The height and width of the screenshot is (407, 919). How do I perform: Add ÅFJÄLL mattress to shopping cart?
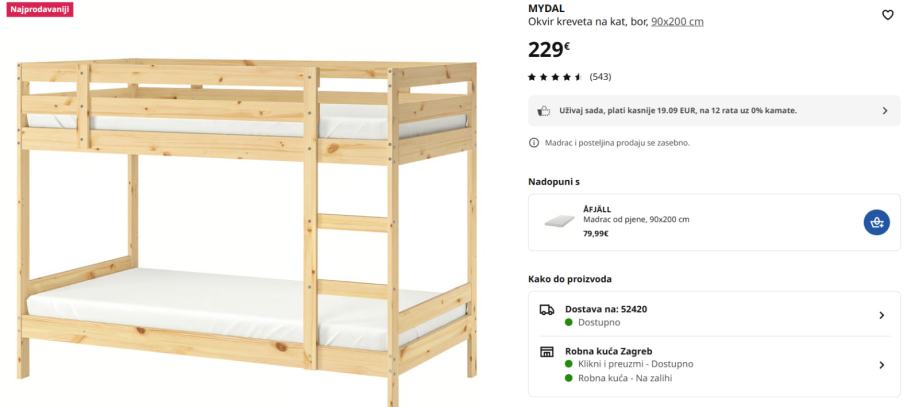click(x=876, y=222)
